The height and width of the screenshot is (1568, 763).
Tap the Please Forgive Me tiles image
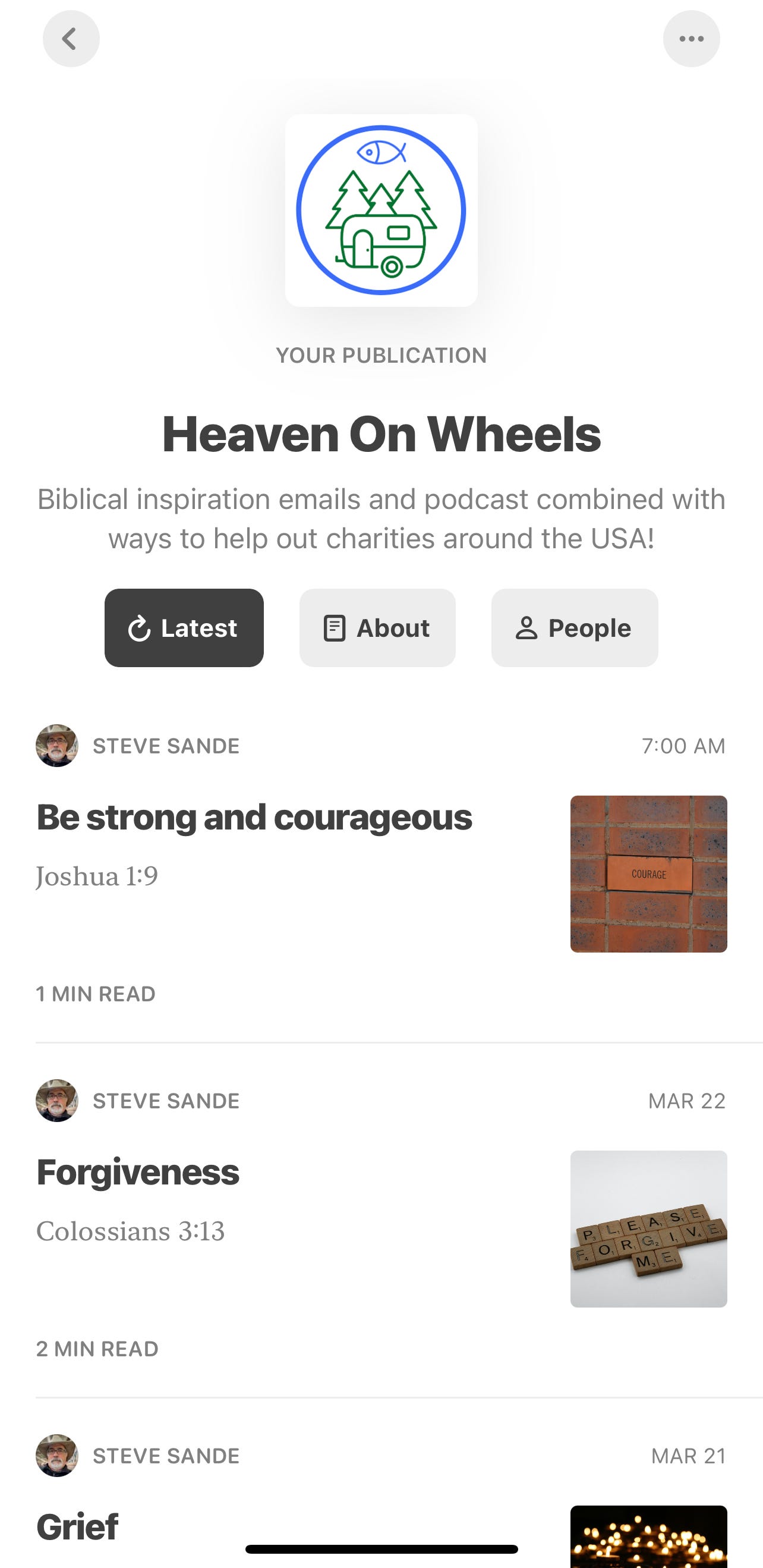[648, 1228]
